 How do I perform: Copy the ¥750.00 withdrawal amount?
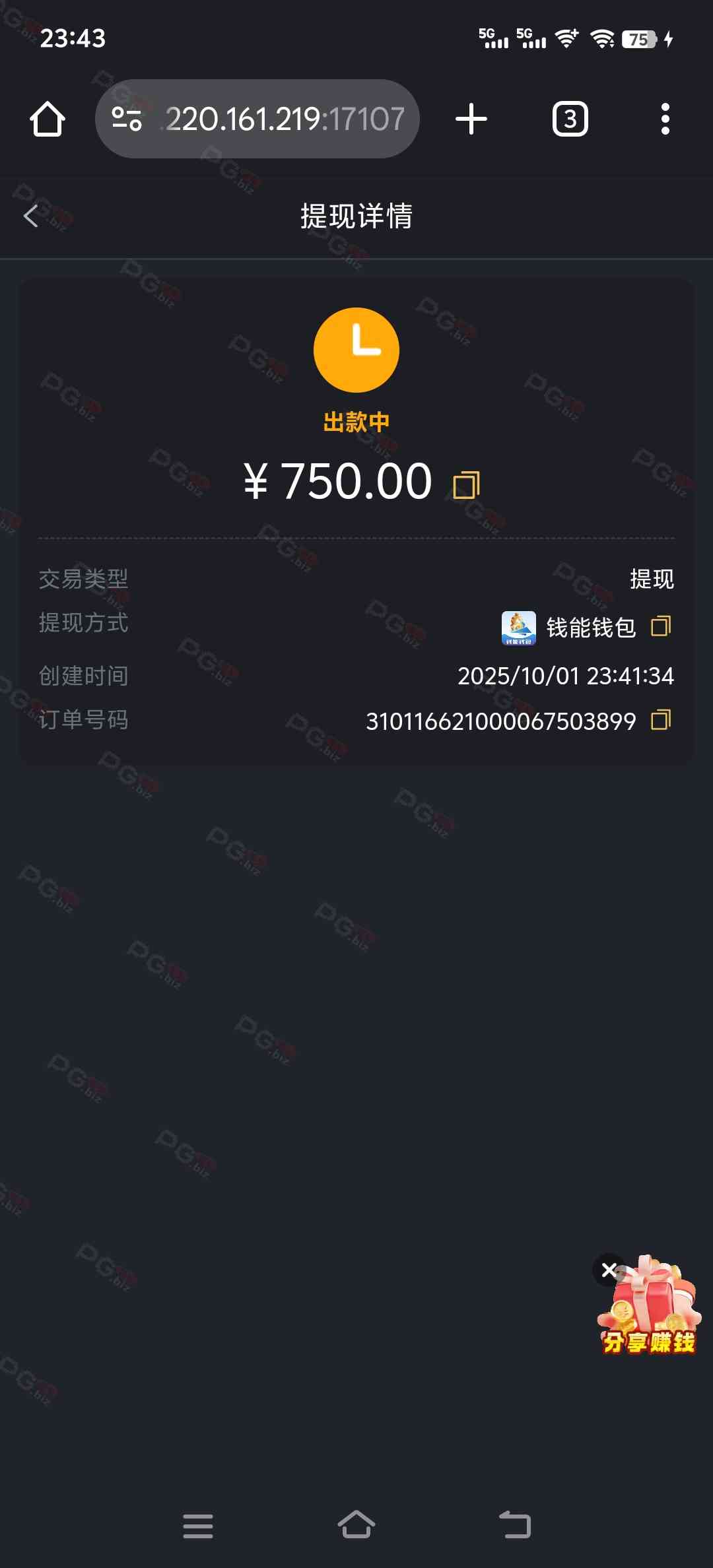(467, 485)
